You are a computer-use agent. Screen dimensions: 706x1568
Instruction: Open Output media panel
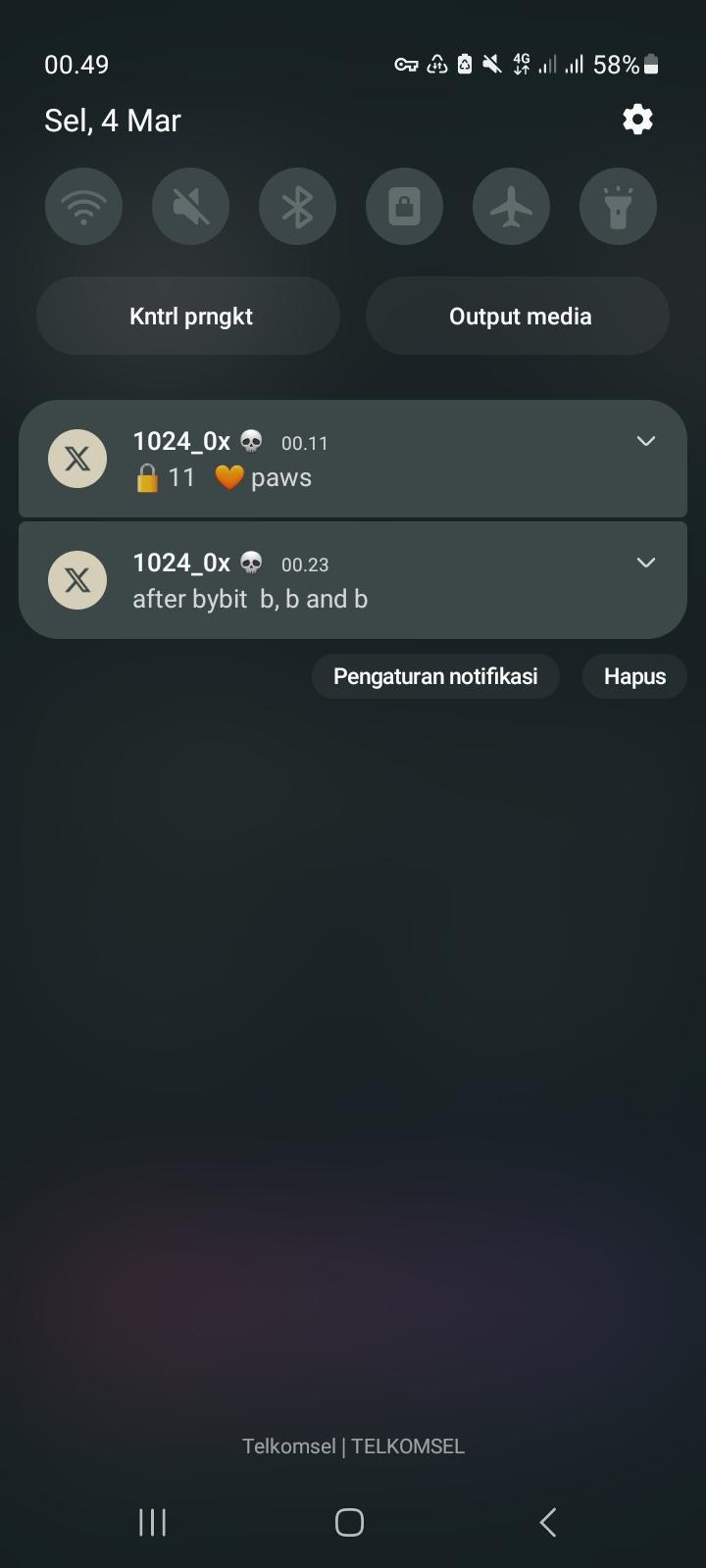519,317
